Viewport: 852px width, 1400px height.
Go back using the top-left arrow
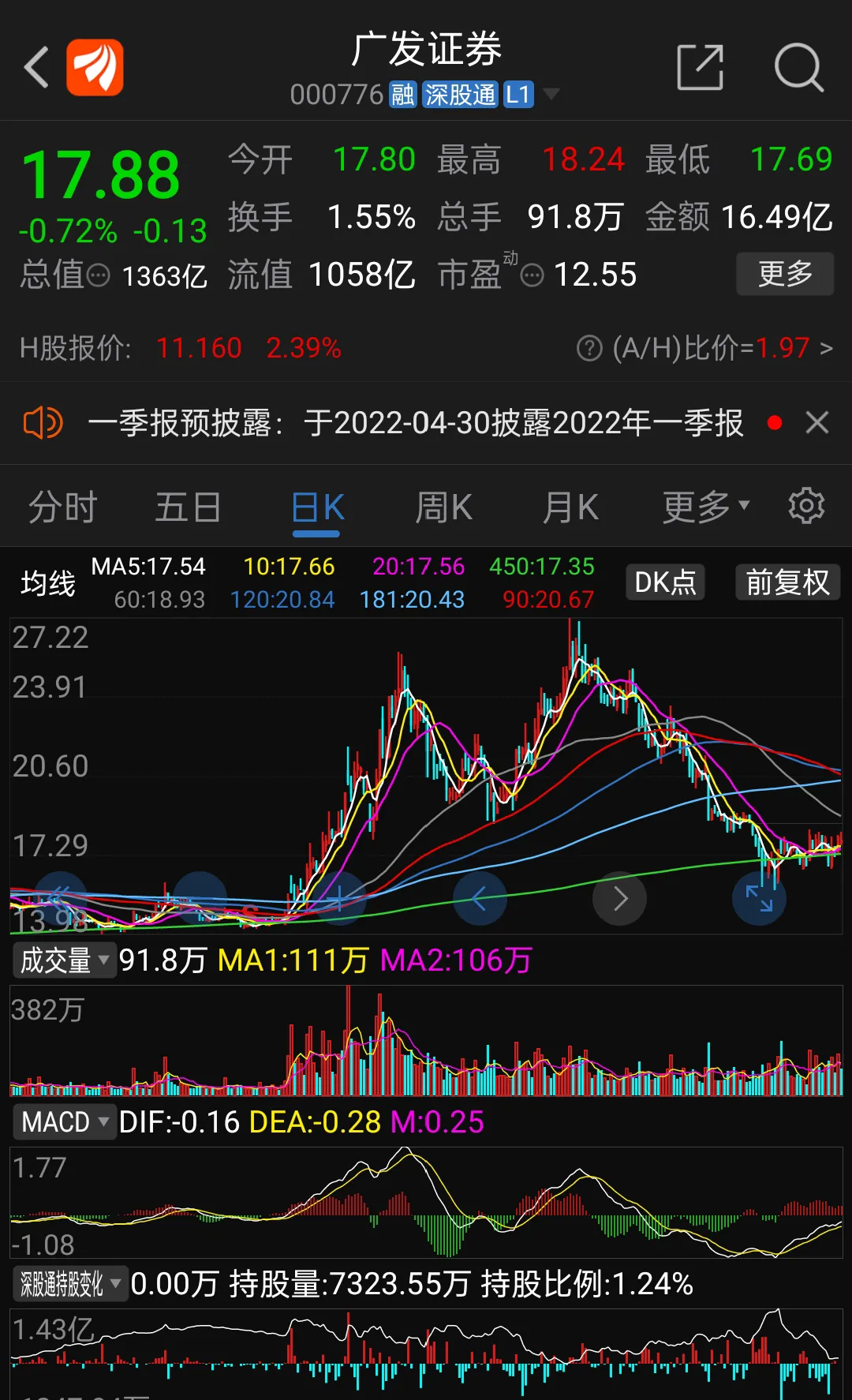36,67
